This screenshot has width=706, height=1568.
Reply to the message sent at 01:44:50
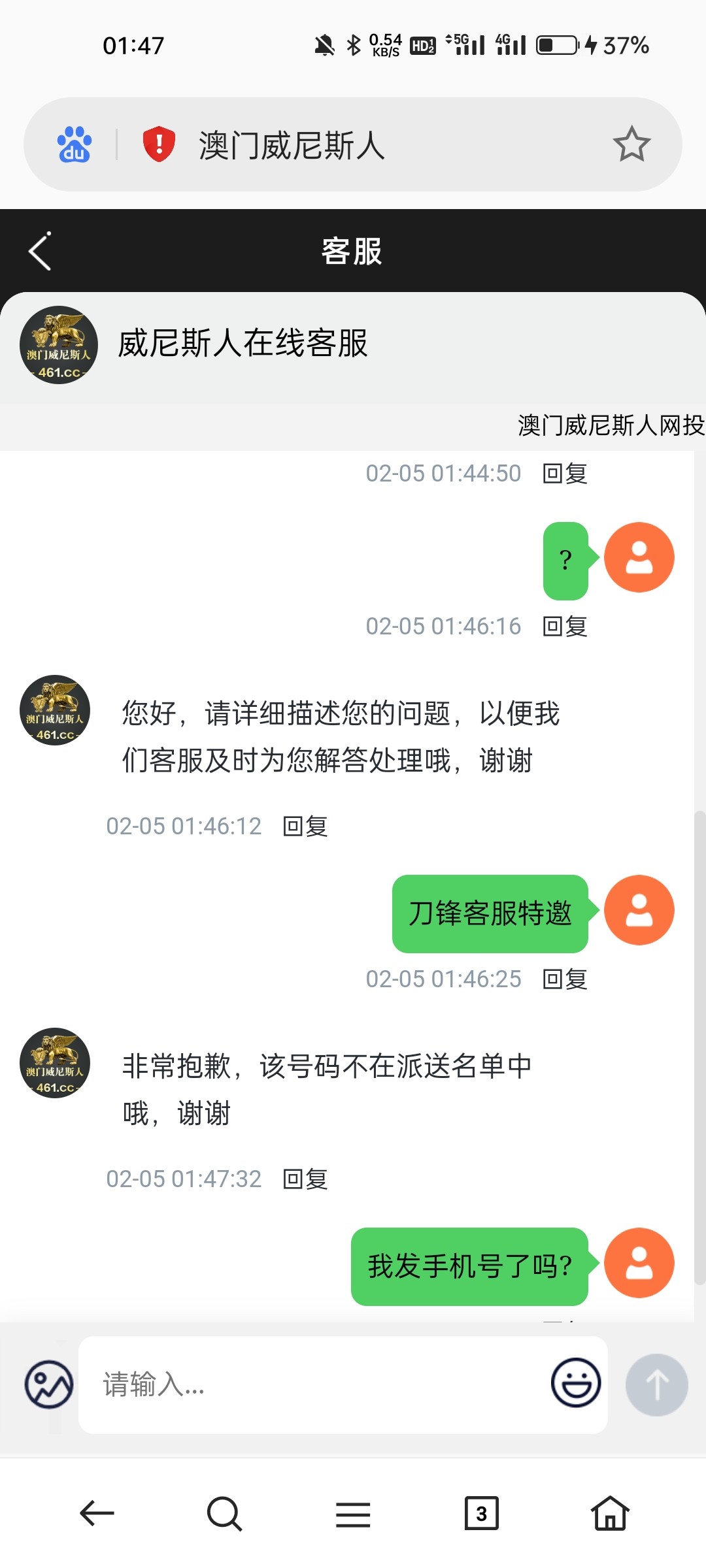[565, 474]
